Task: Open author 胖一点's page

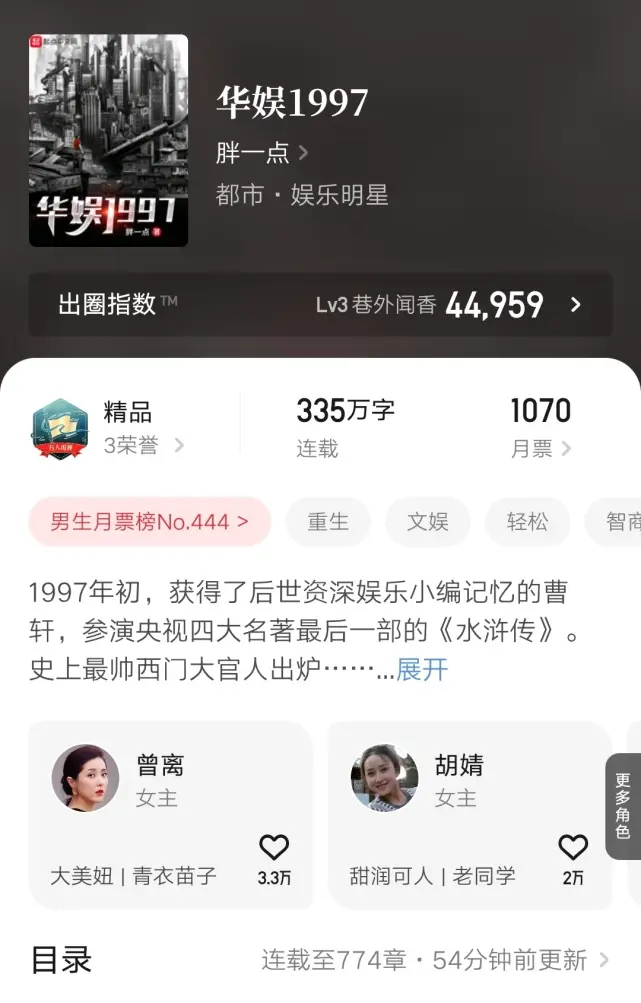Action: click(x=262, y=153)
